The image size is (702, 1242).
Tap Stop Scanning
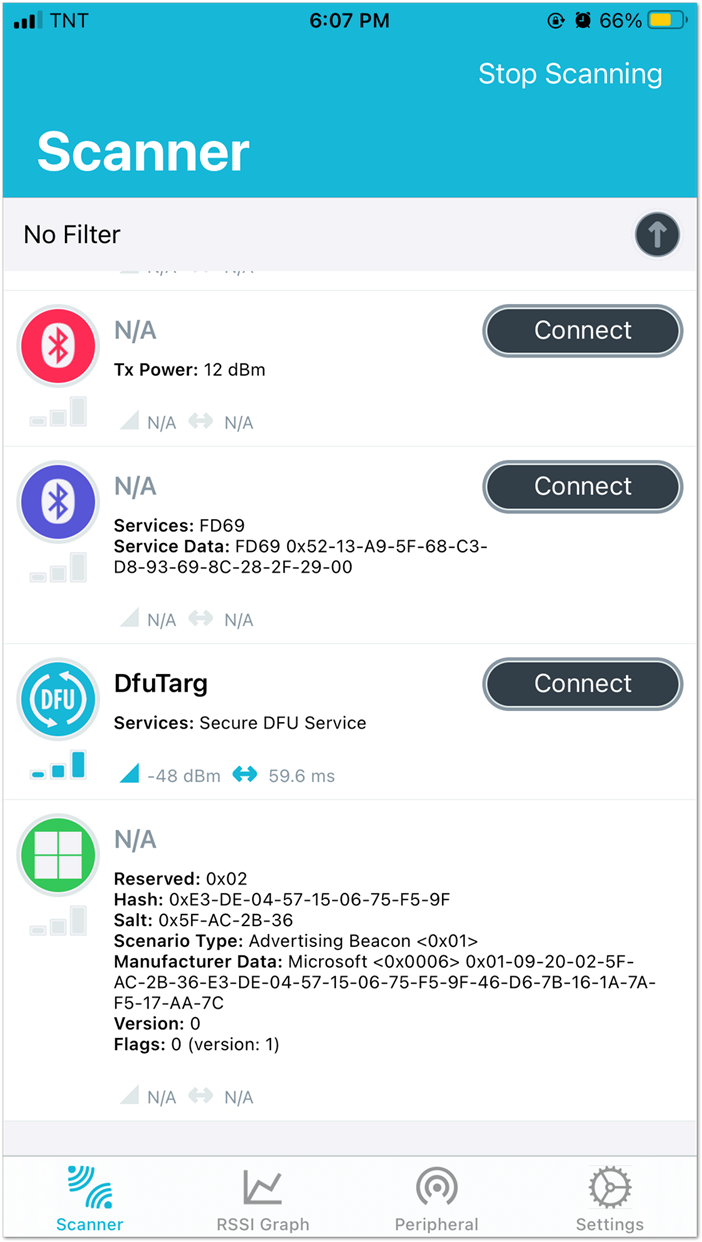570,74
